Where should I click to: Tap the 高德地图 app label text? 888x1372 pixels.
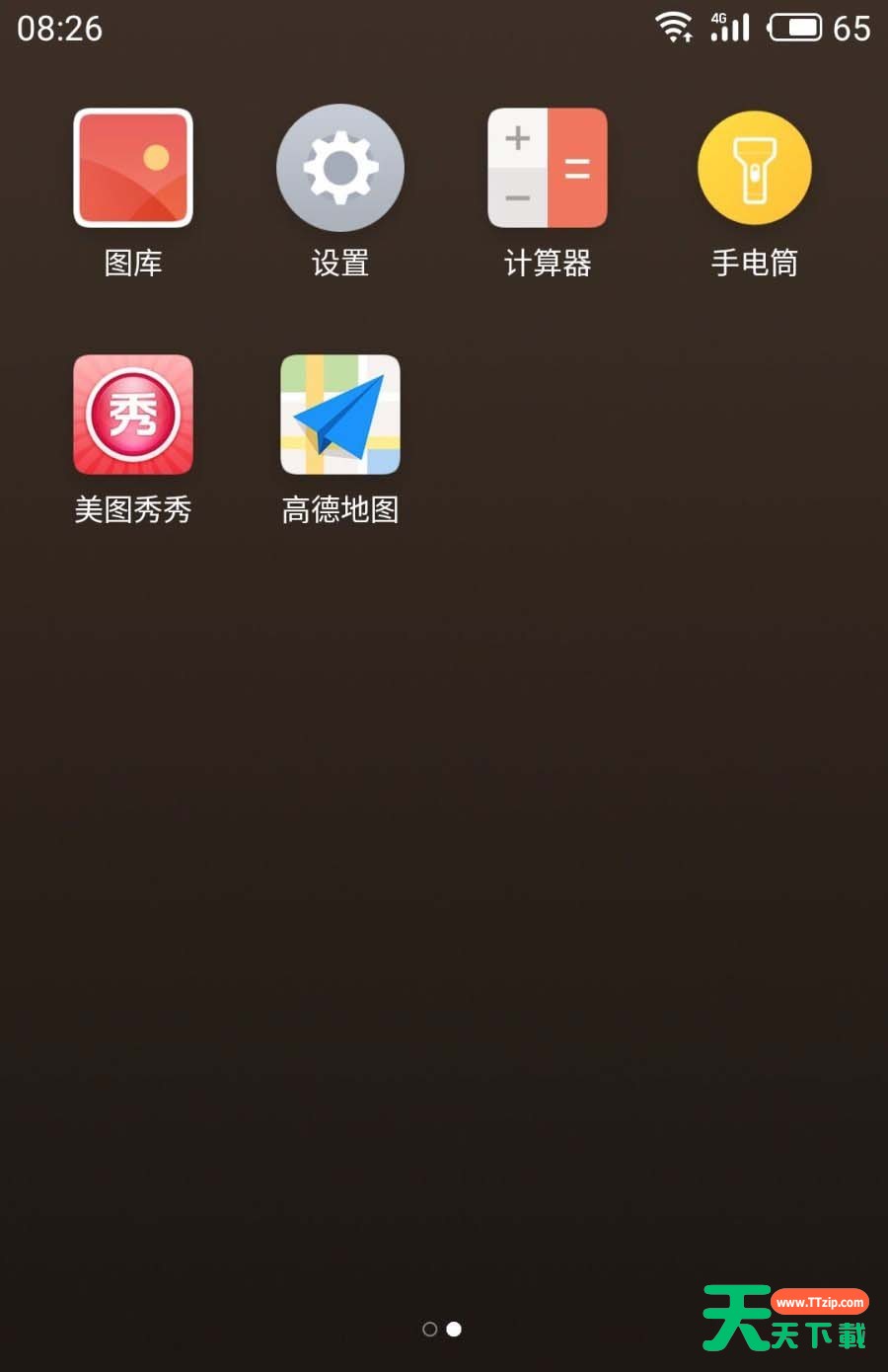pyautogui.click(x=340, y=509)
